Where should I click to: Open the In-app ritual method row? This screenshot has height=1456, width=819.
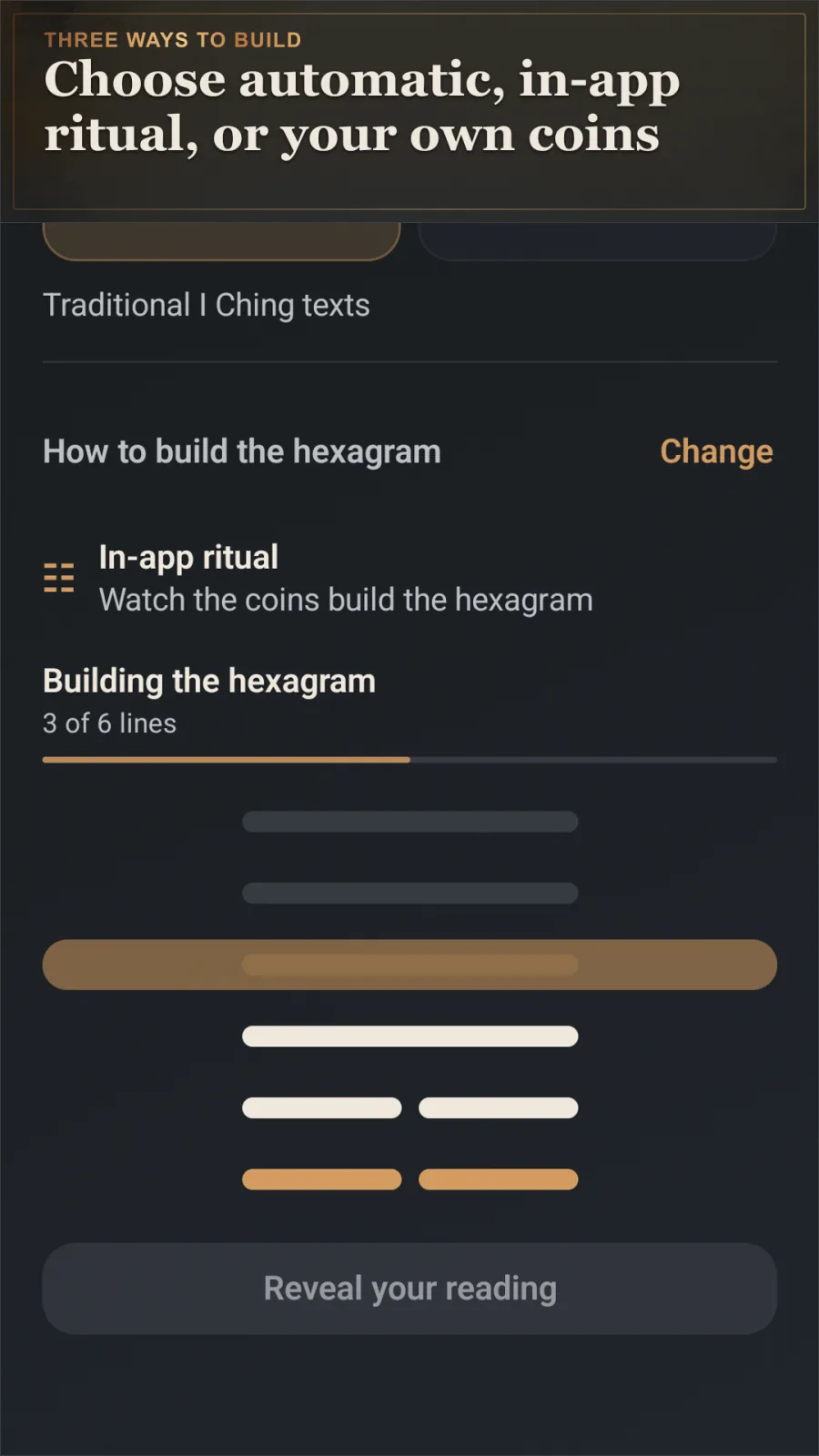coord(409,578)
